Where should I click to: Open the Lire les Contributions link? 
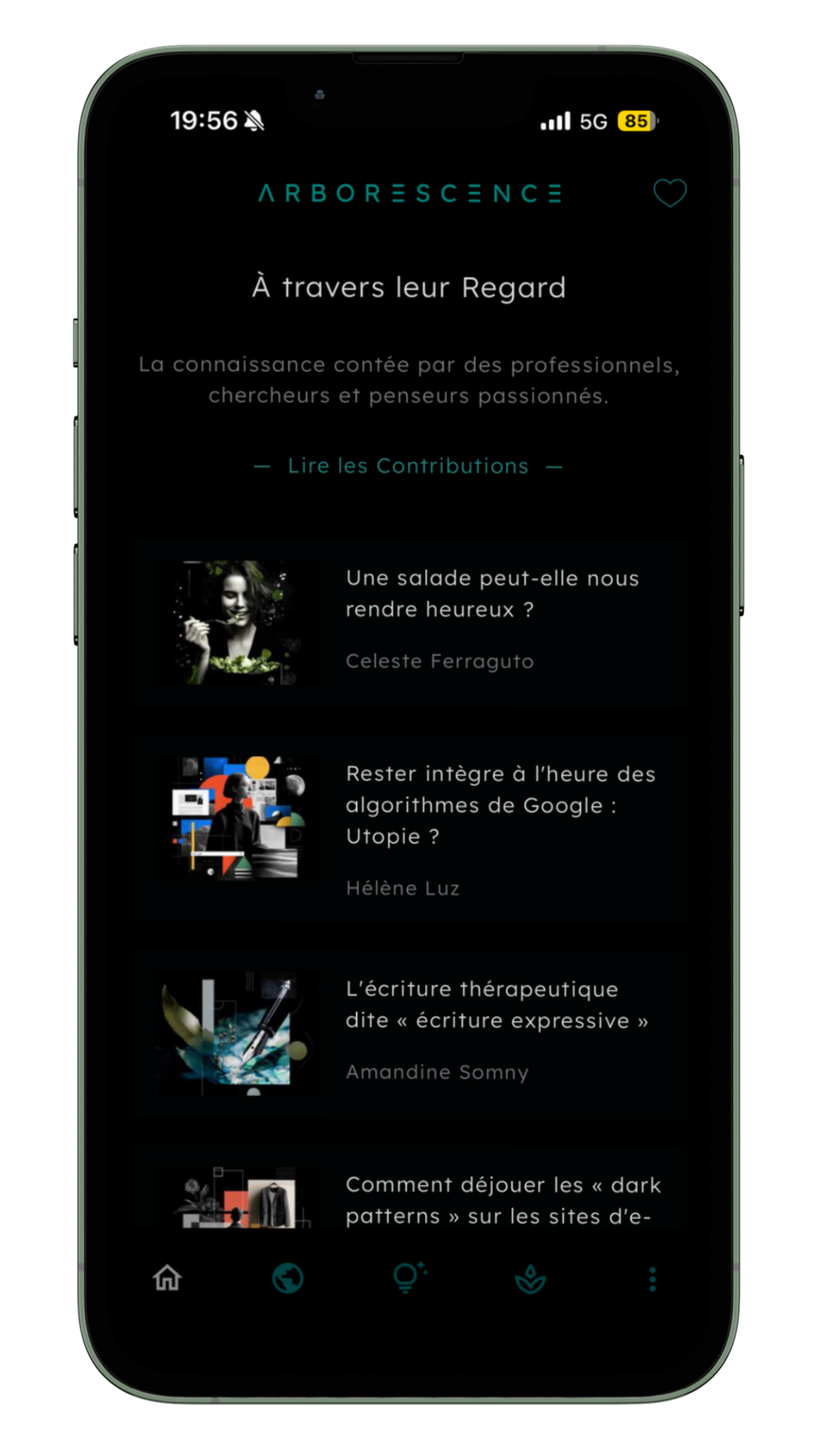(408, 466)
